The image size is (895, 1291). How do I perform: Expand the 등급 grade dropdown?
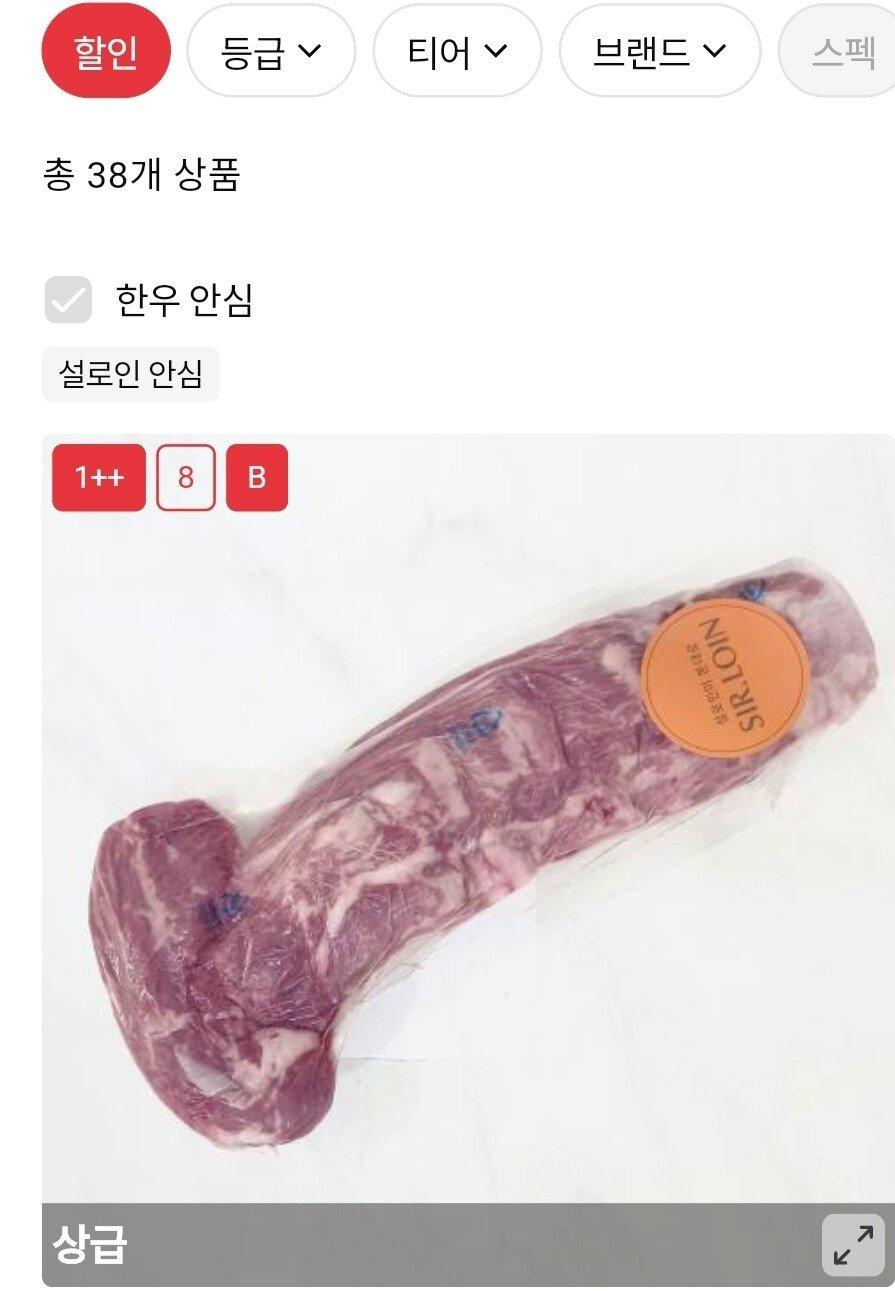pyautogui.click(x=271, y=52)
